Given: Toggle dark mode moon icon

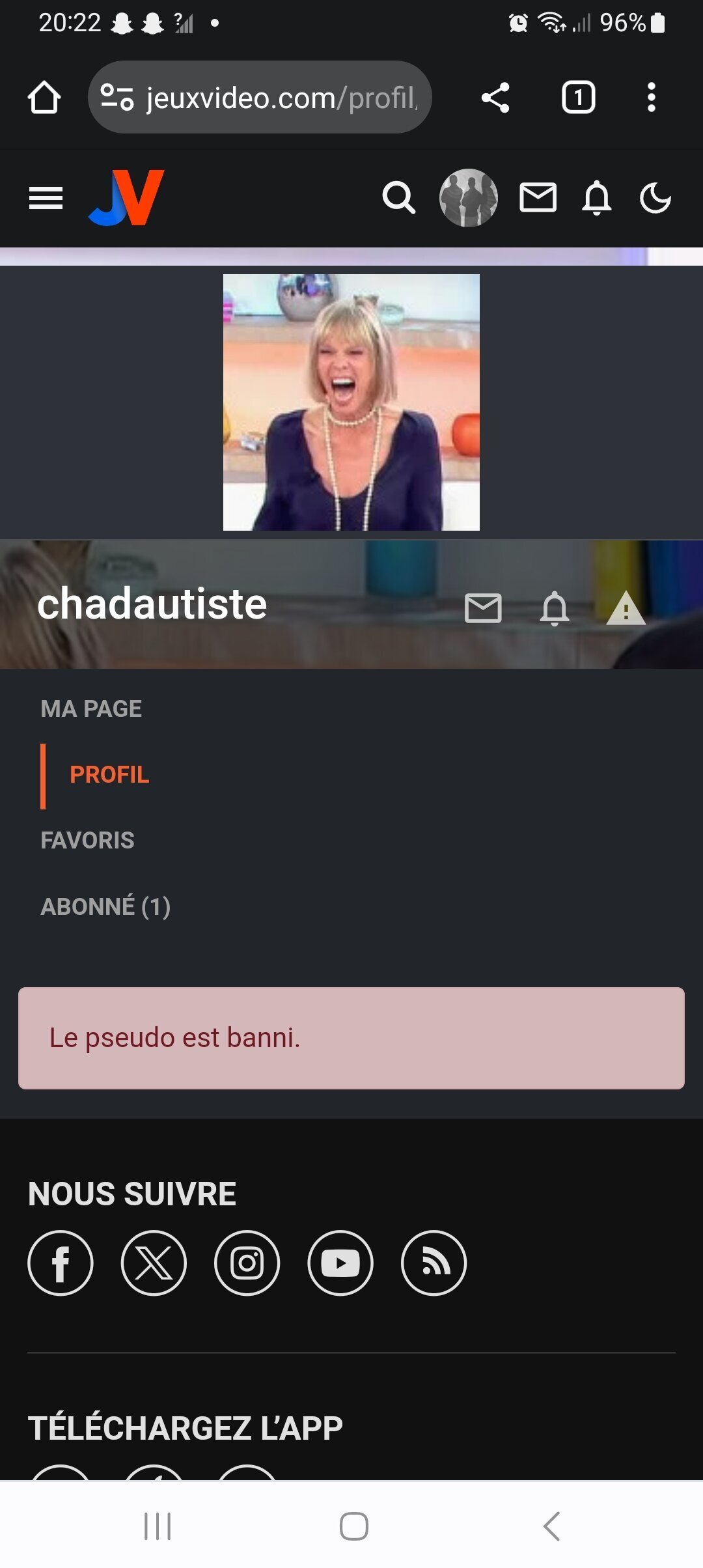Looking at the screenshot, I should tap(655, 198).
